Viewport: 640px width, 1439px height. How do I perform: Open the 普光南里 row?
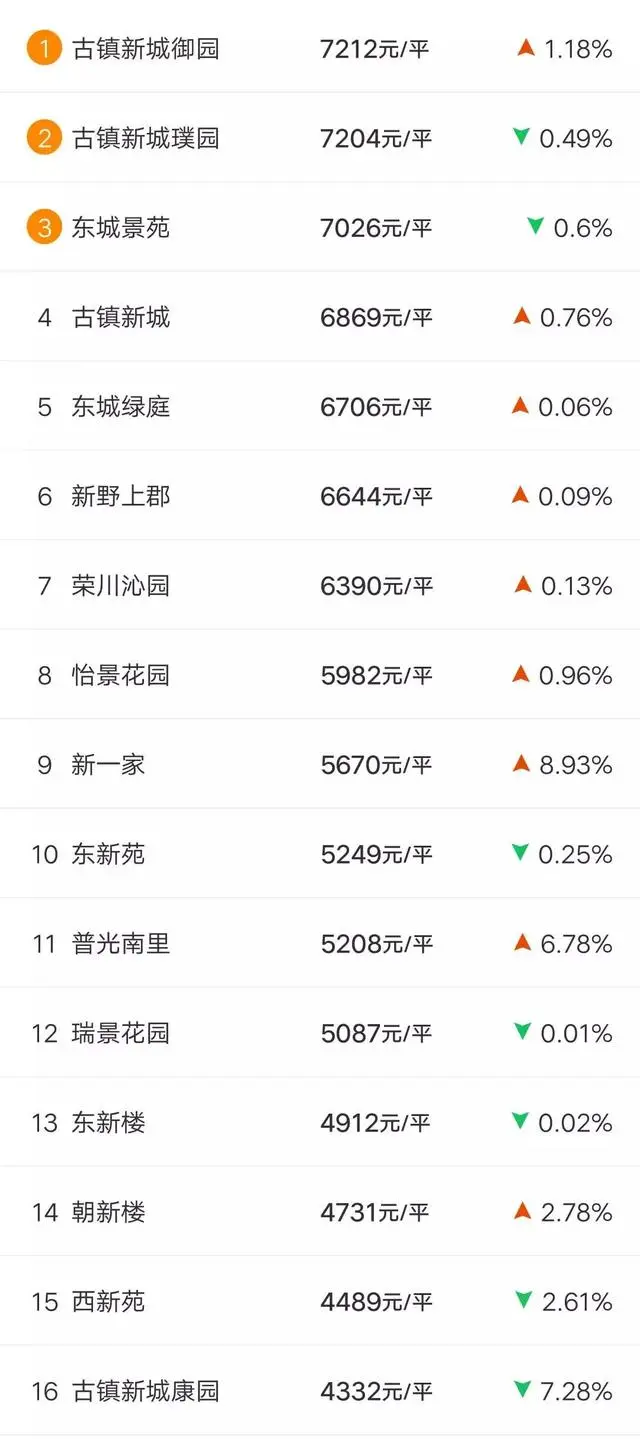point(320,943)
